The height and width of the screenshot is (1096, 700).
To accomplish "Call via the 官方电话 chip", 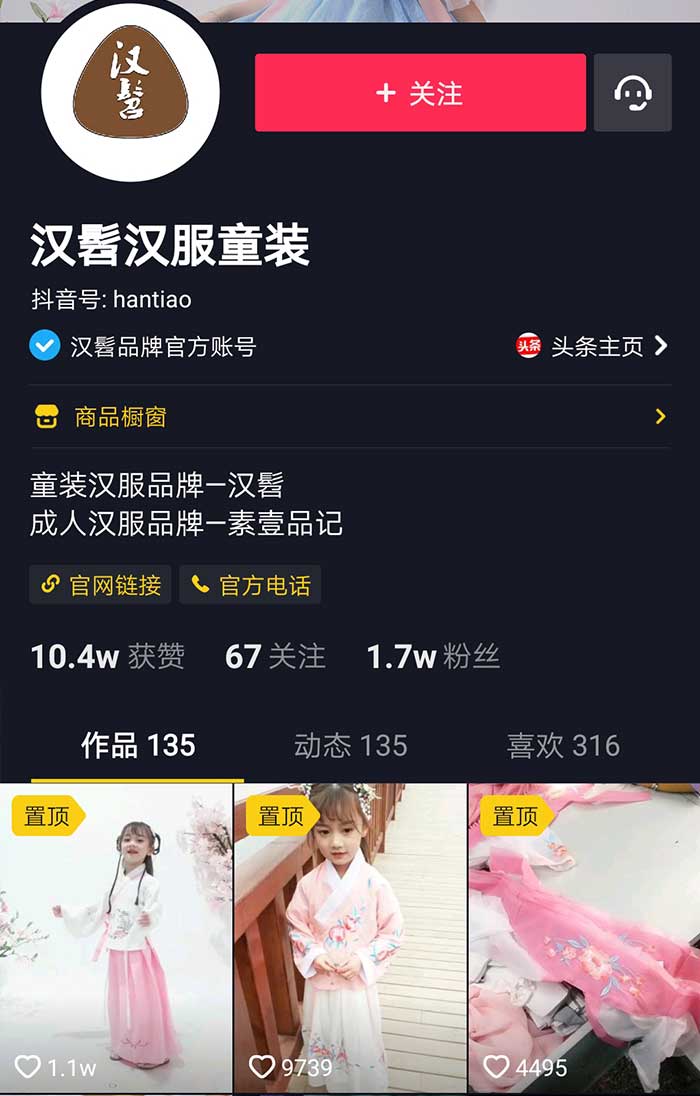I will click(x=250, y=585).
